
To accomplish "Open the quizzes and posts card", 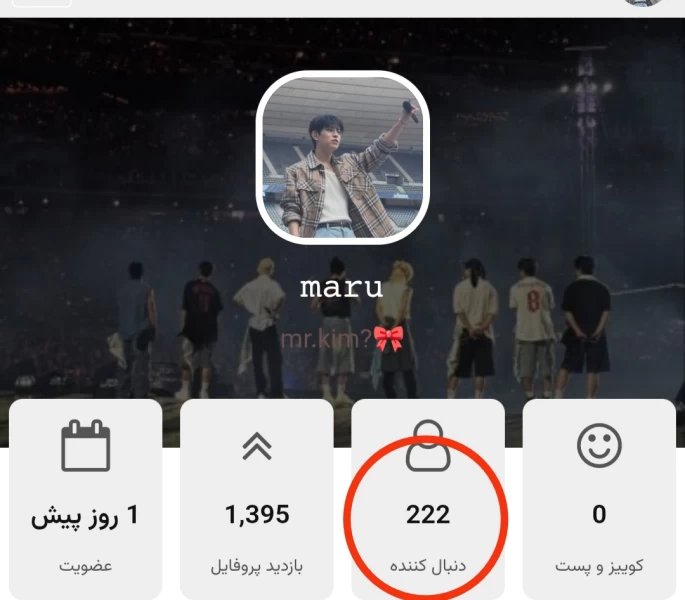I will tap(599, 500).
